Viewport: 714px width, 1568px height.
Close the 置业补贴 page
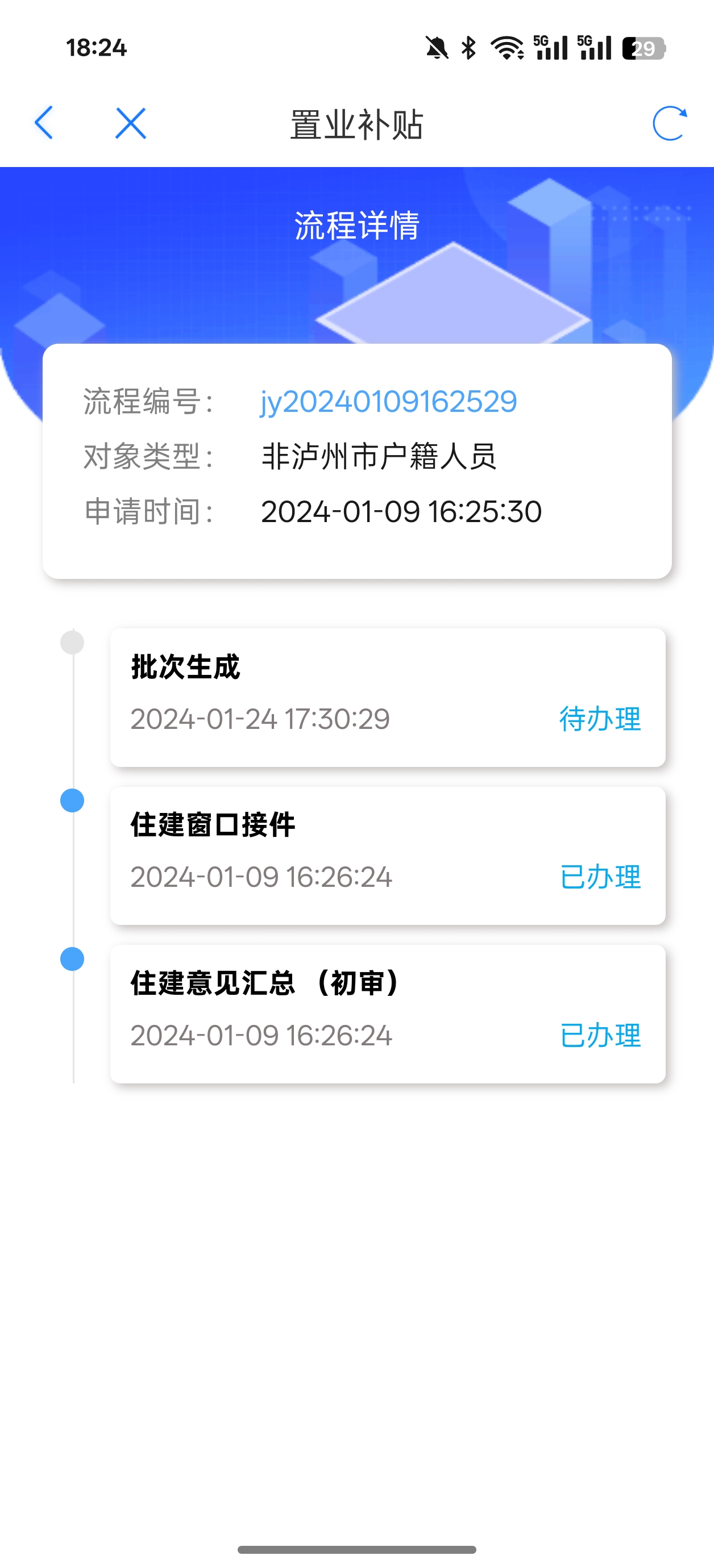[x=130, y=124]
